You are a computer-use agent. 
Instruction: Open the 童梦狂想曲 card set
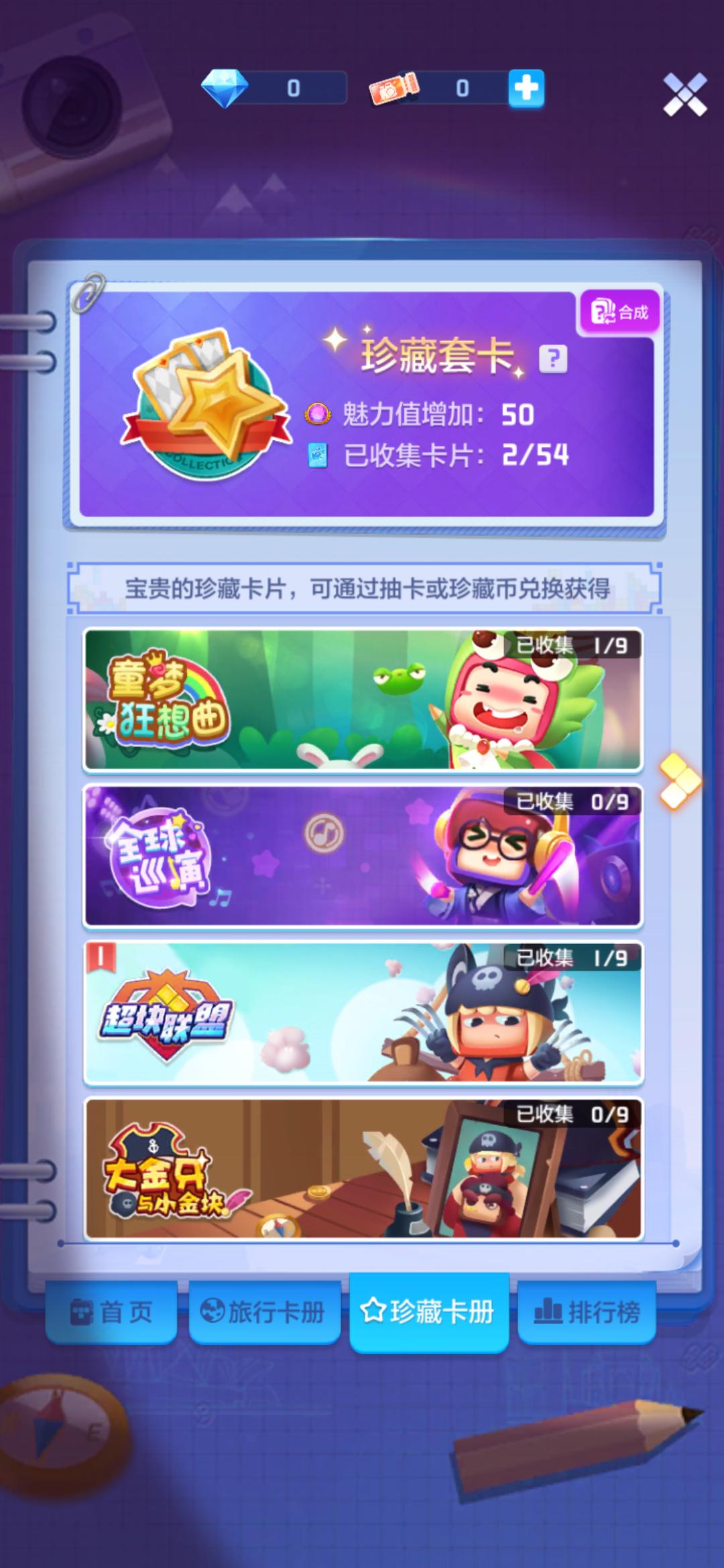363,700
